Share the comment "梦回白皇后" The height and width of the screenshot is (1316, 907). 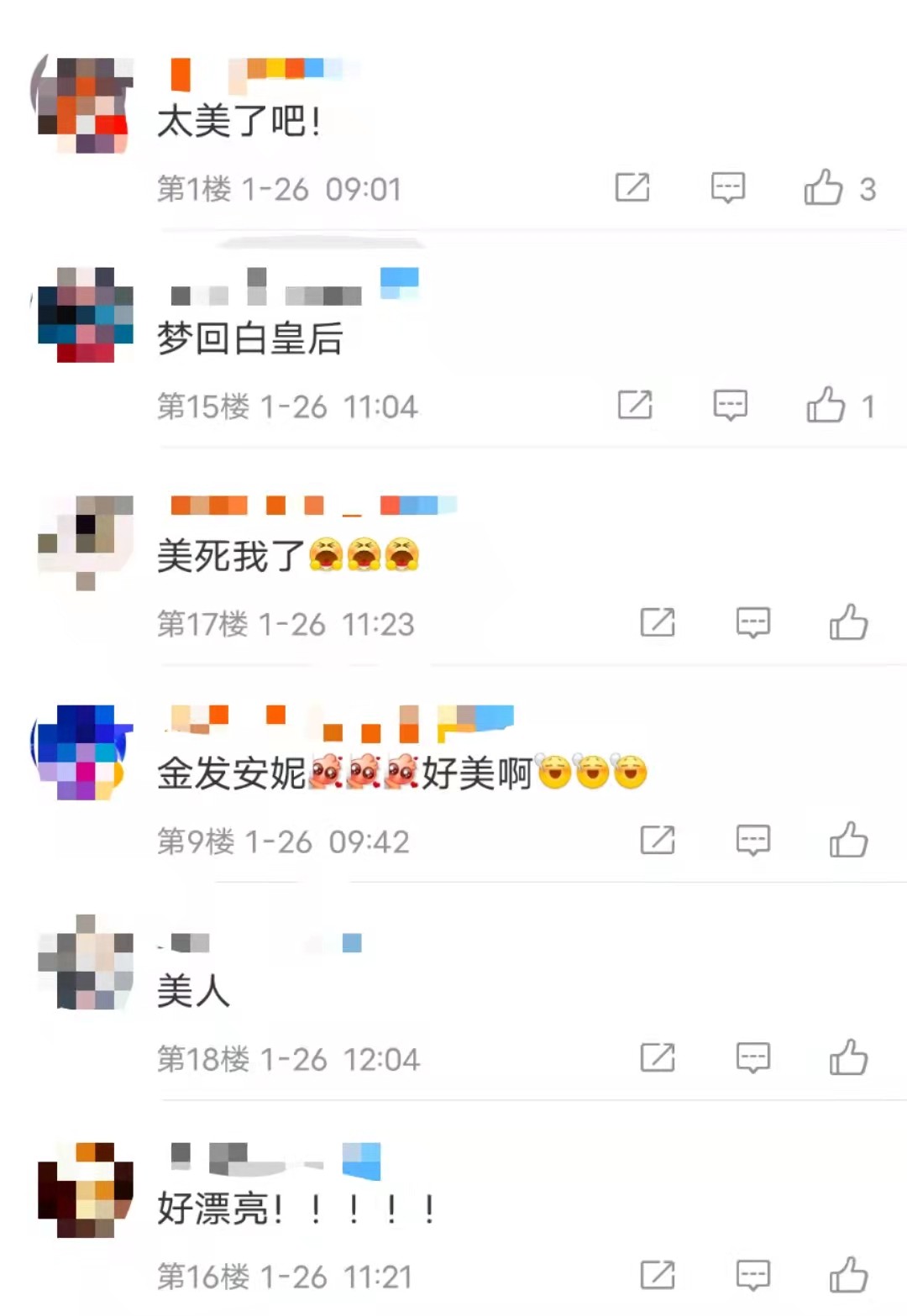pos(635,406)
